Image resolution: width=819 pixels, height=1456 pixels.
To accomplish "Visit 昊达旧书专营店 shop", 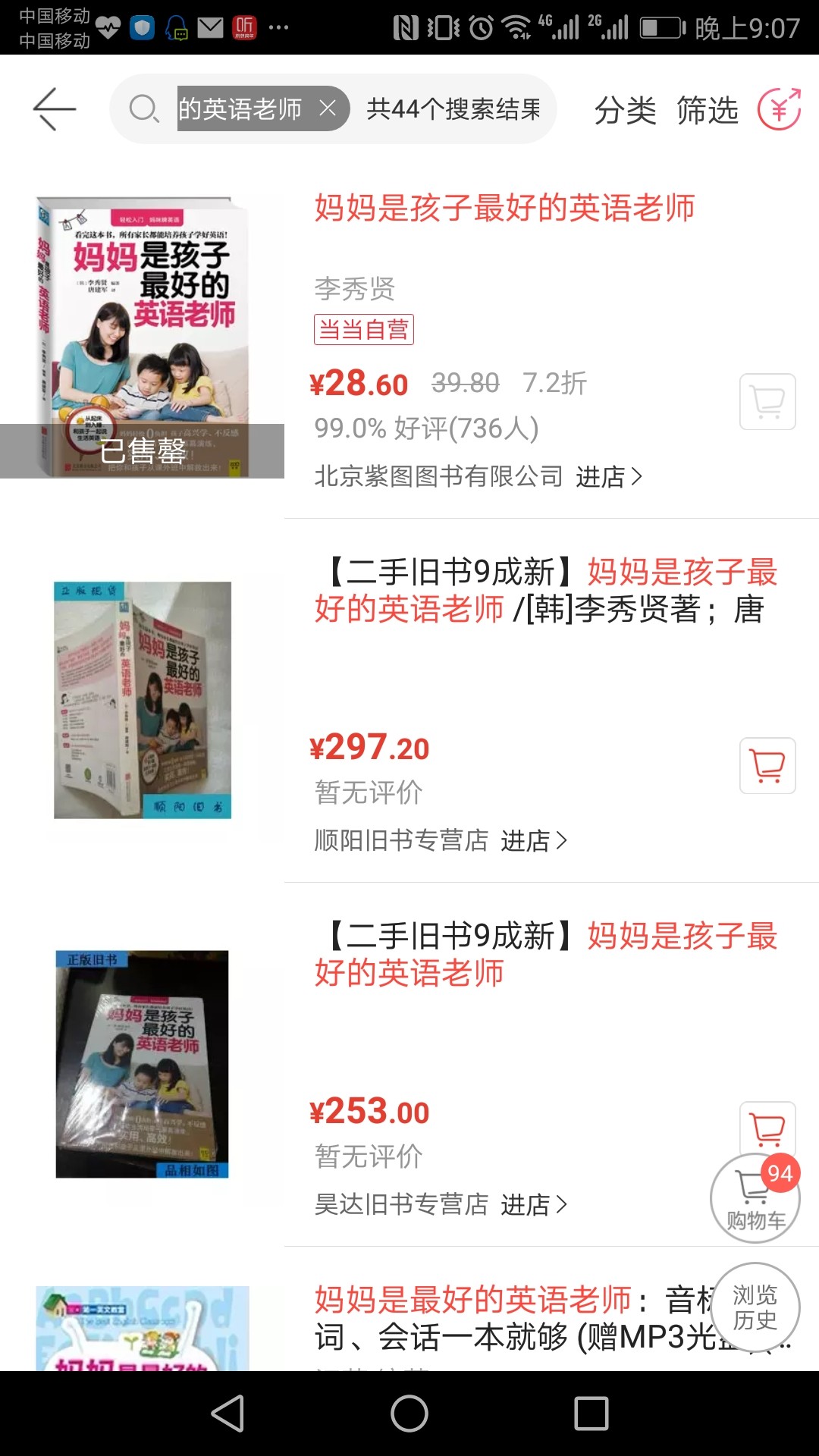I will 534,1204.
